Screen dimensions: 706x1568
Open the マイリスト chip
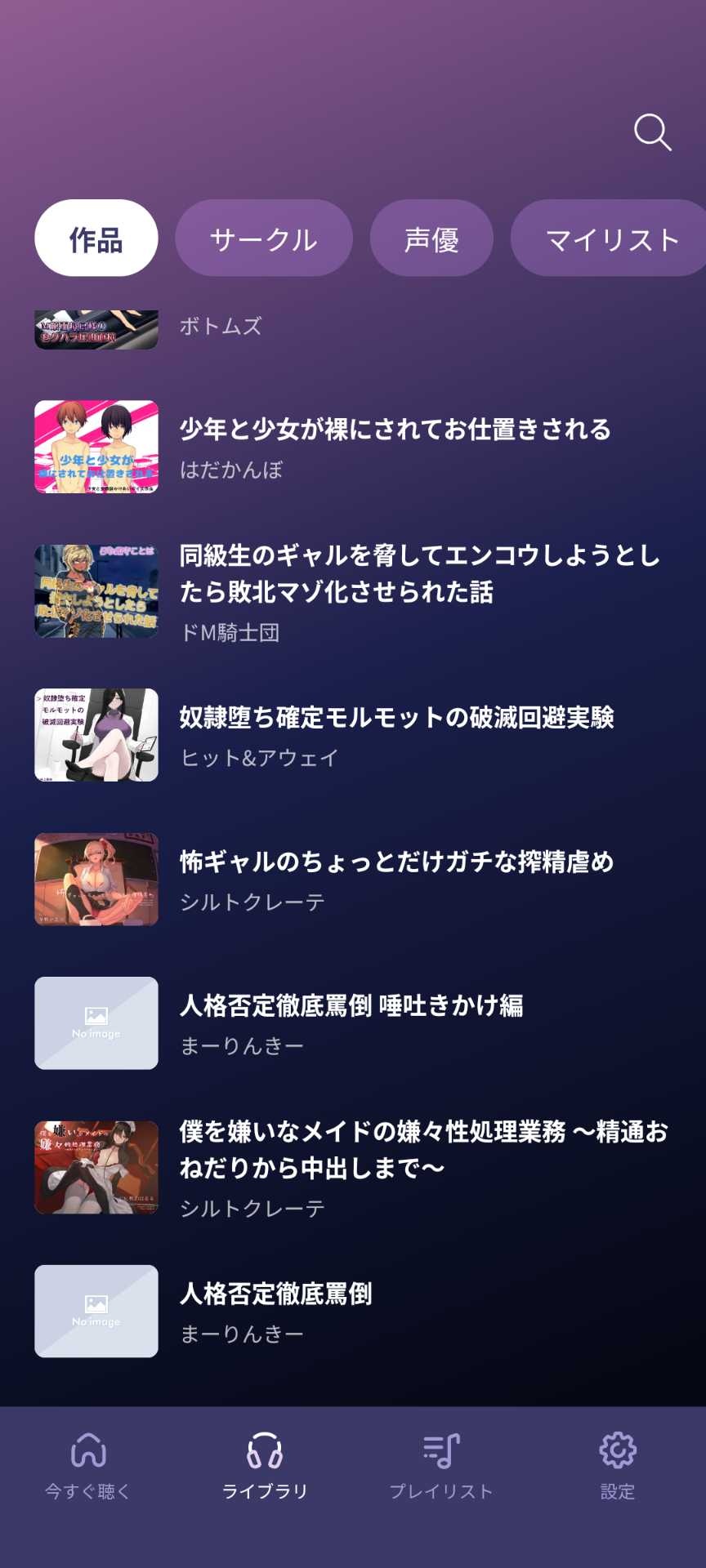point(609,238)
